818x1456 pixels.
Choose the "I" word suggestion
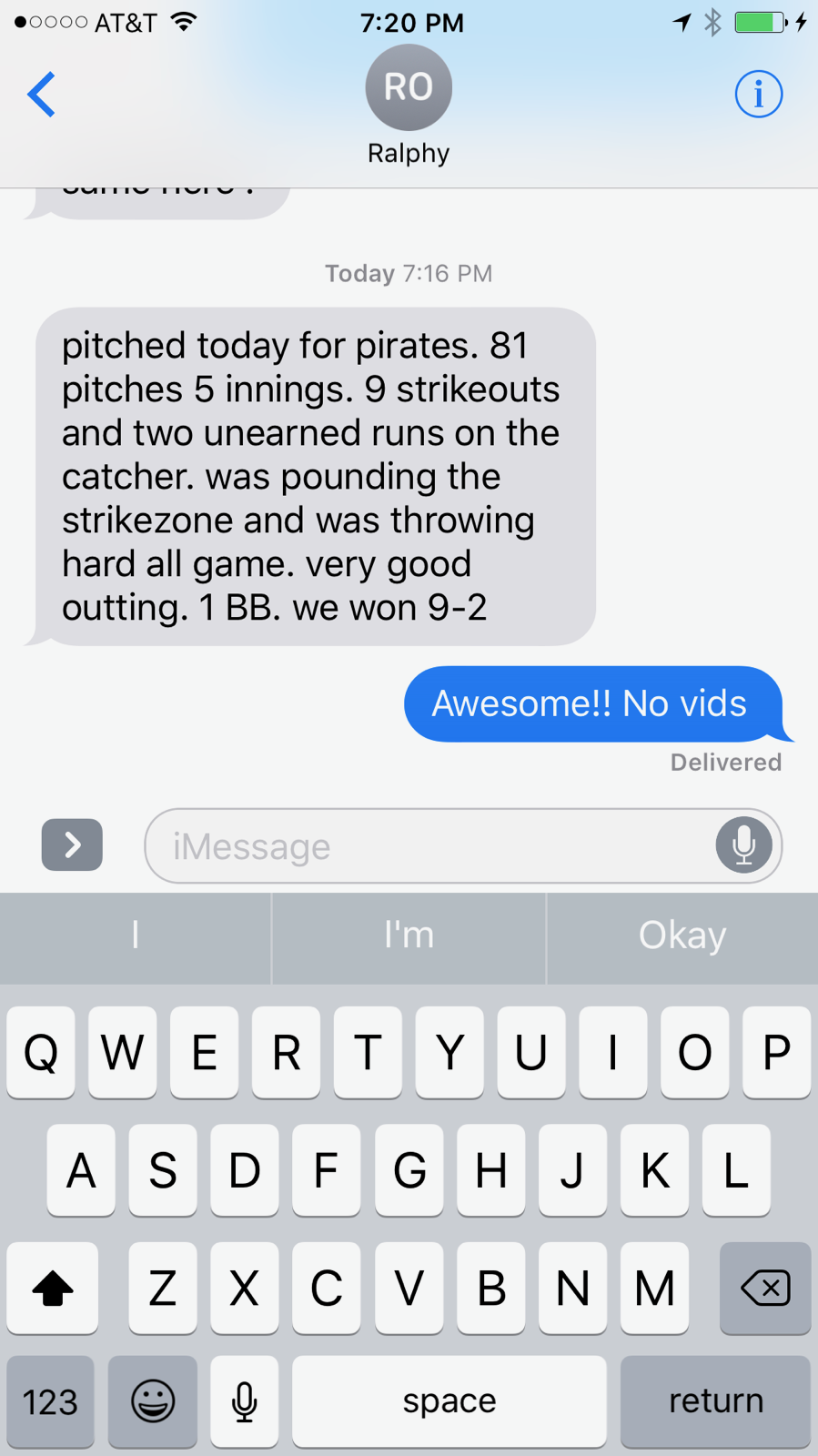pos(135,936)
